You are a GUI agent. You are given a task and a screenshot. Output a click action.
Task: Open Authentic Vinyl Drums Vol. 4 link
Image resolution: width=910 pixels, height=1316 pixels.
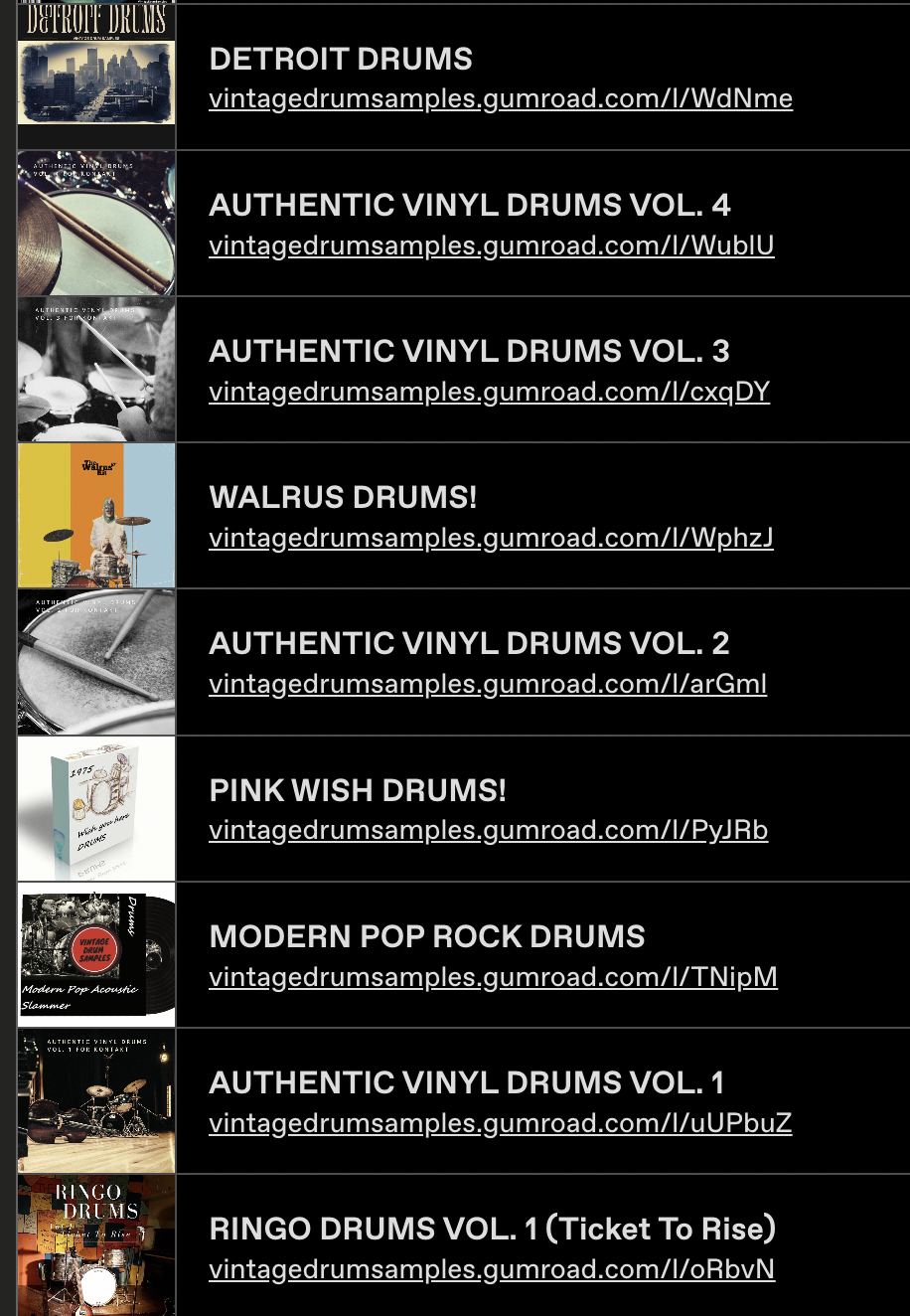[x=491, y=246]
